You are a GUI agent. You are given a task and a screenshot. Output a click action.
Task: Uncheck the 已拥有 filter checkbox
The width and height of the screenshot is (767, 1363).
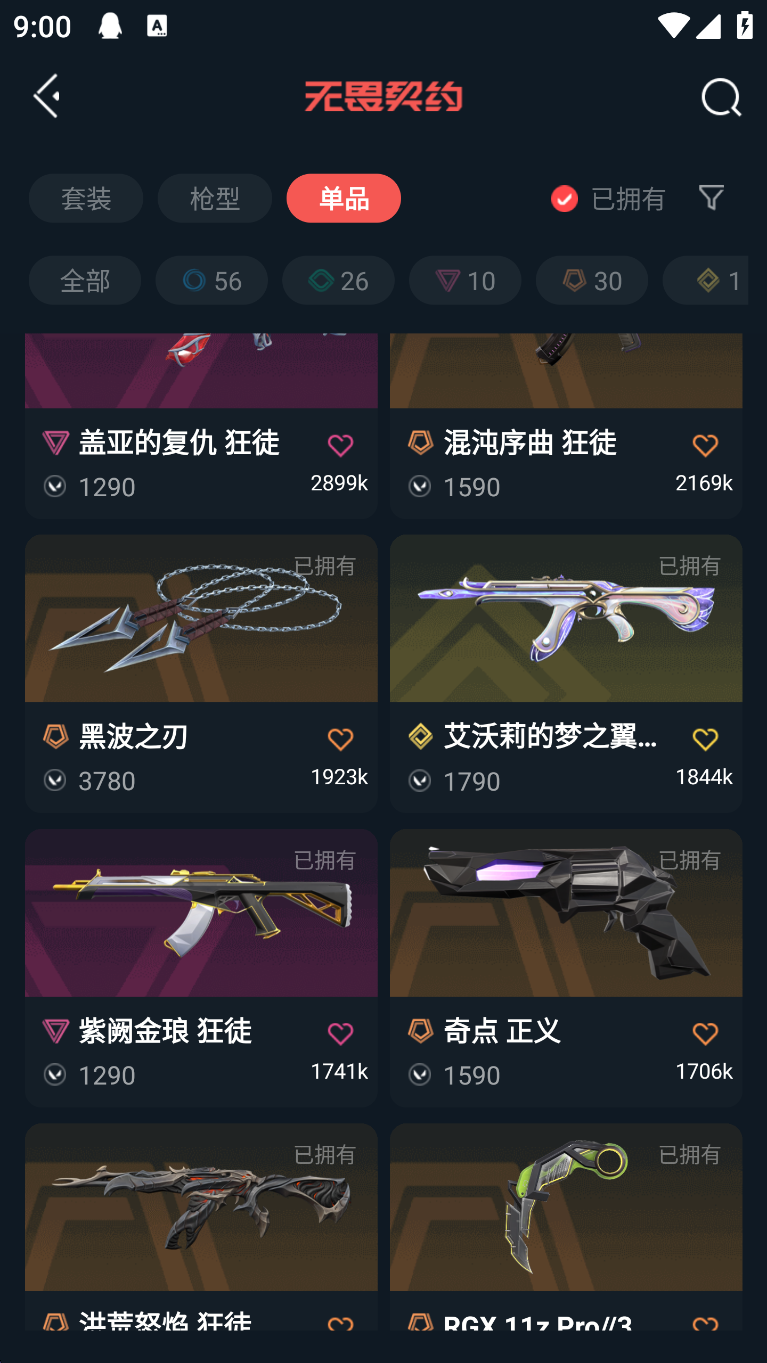point(564,198)
